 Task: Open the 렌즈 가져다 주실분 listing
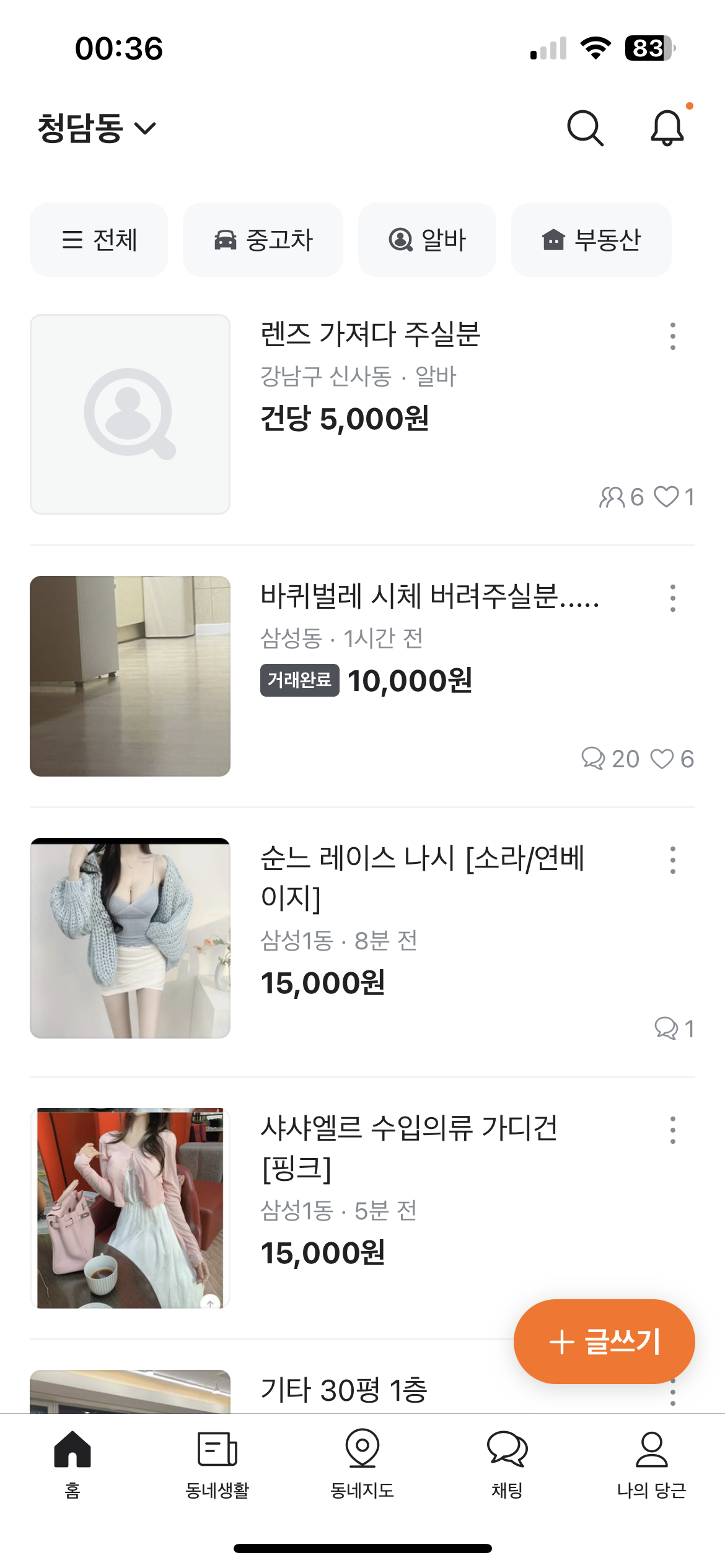[x=370, y=334]
